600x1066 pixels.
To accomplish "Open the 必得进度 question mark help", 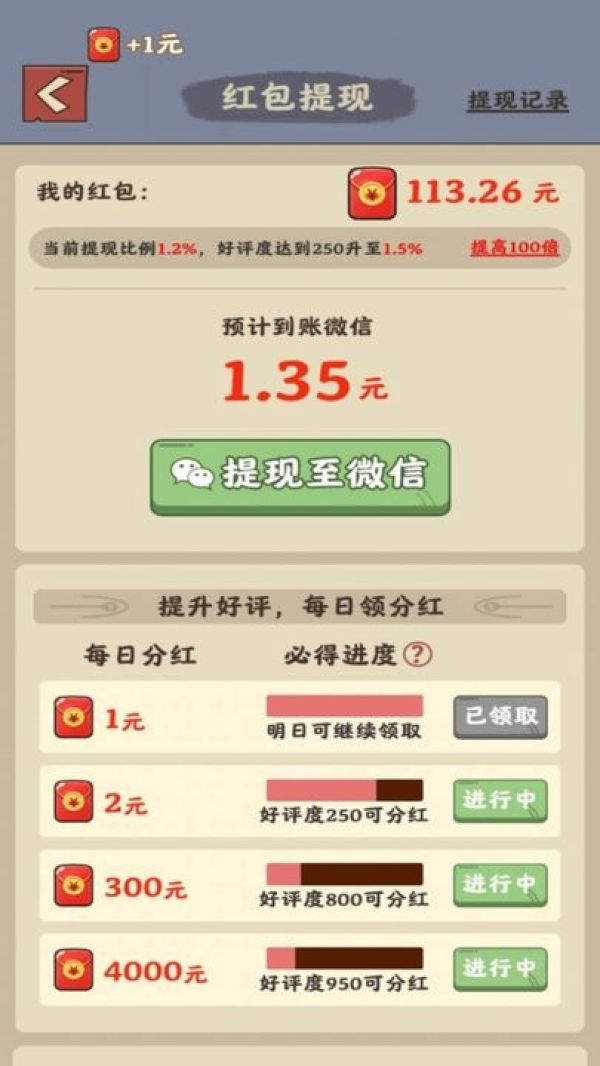I will [417, 655].
